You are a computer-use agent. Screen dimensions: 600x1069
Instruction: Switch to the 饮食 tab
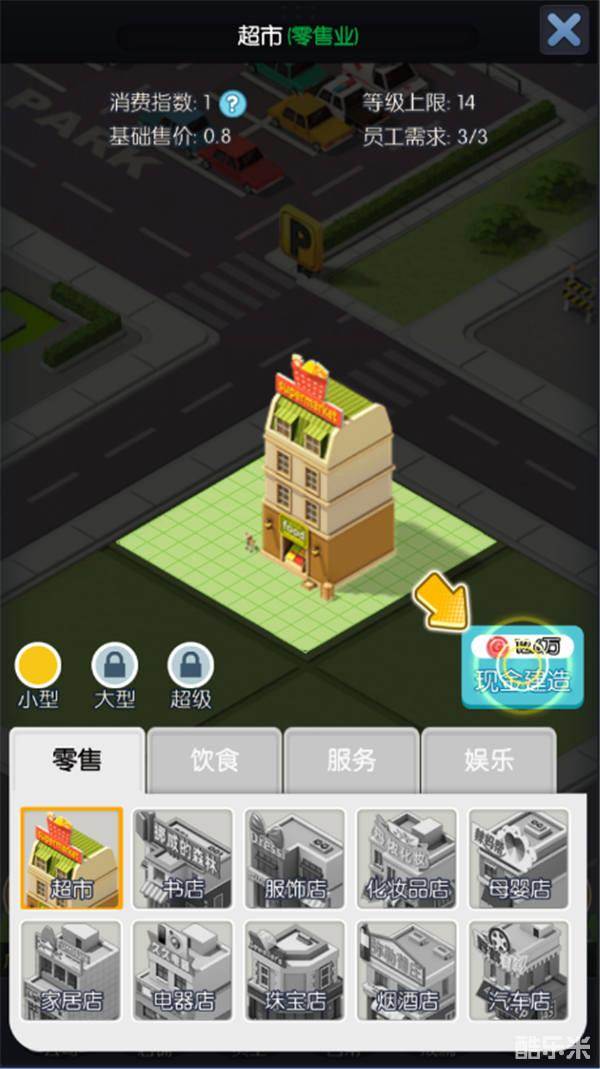pyautogui.click(x=215, y=760)
